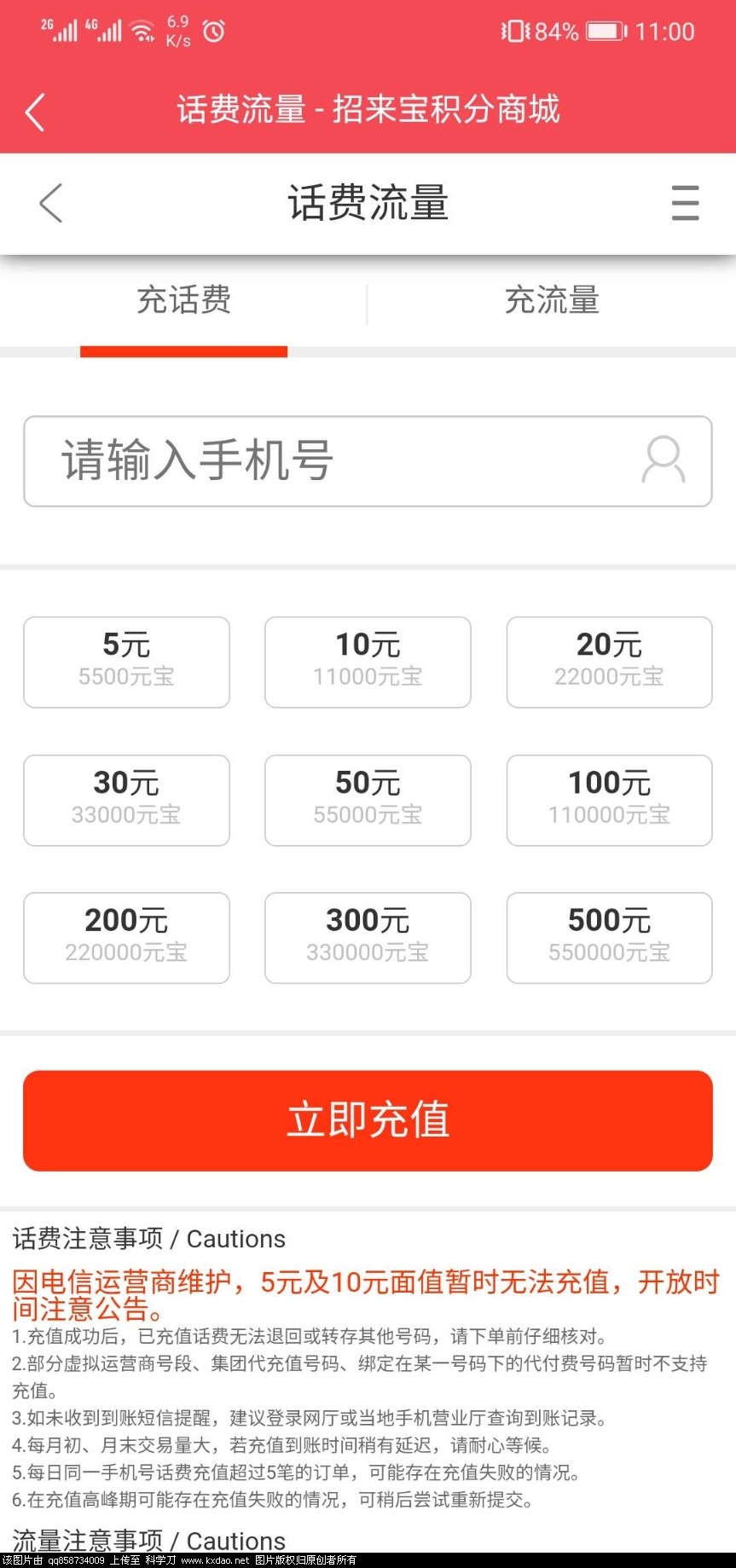Switch to the 充流量 tab
The width and height of the screenshot is (736, 1568).
pos(552,300)
